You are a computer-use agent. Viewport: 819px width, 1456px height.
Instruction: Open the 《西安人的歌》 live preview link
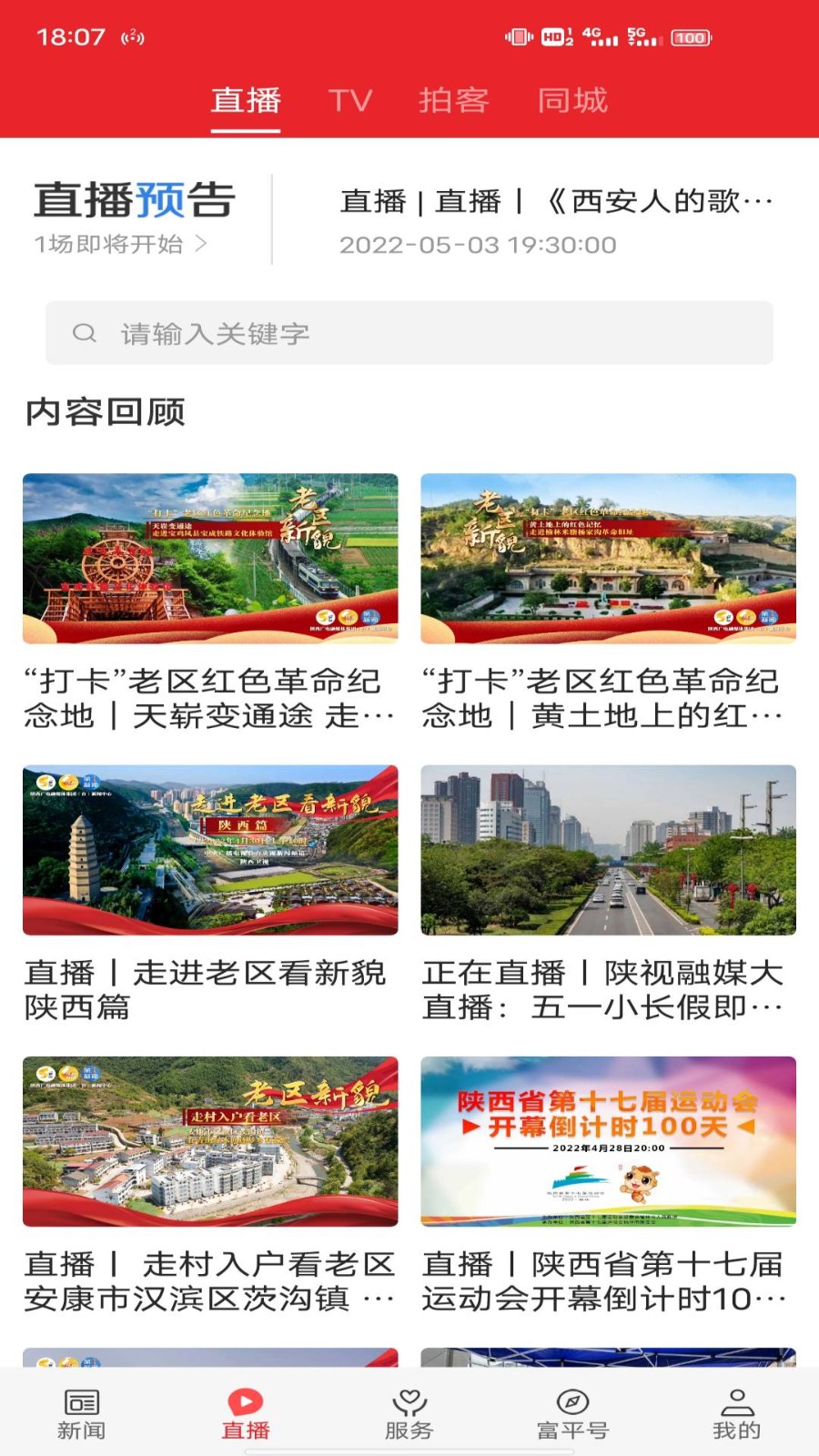coord(555,201)
